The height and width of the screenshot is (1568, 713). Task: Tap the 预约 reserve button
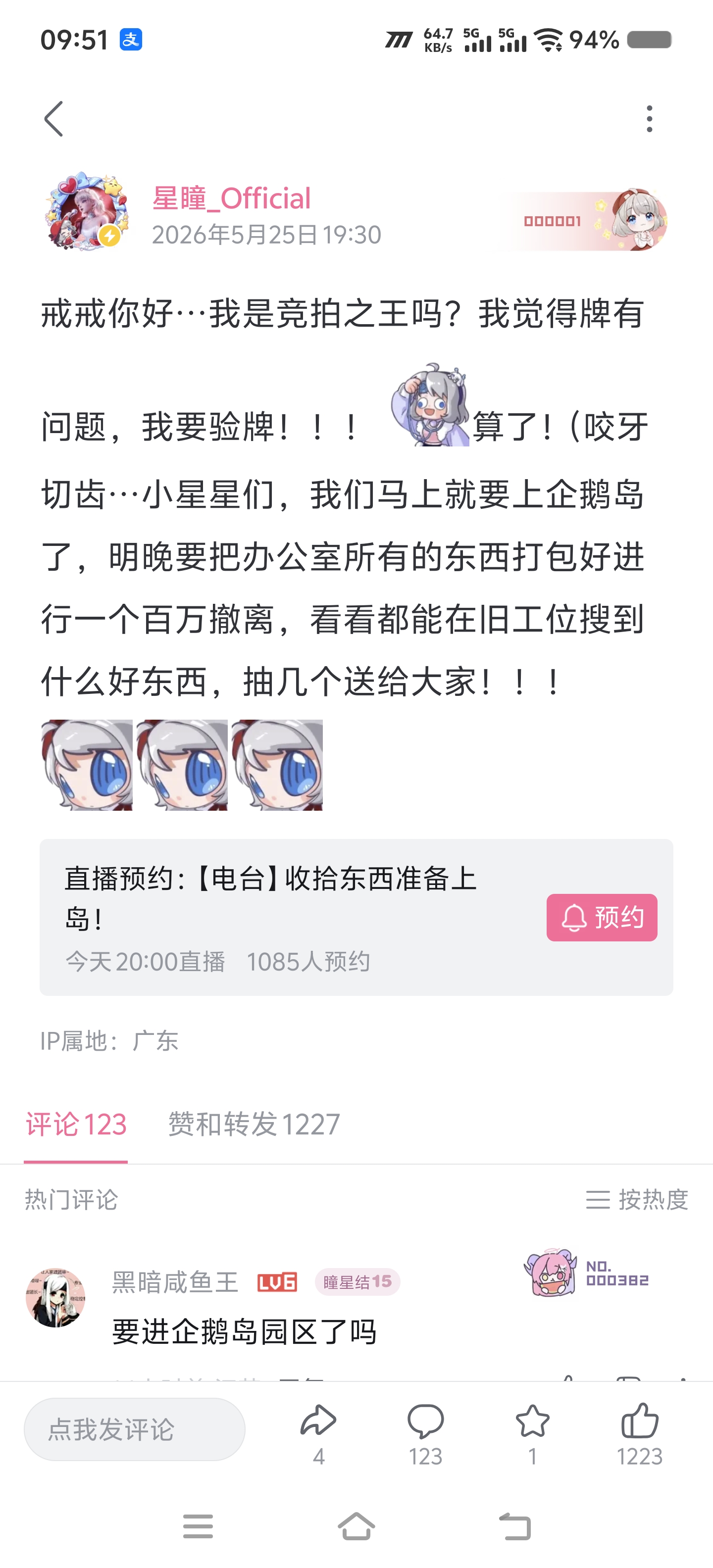(x=602, y=917)
